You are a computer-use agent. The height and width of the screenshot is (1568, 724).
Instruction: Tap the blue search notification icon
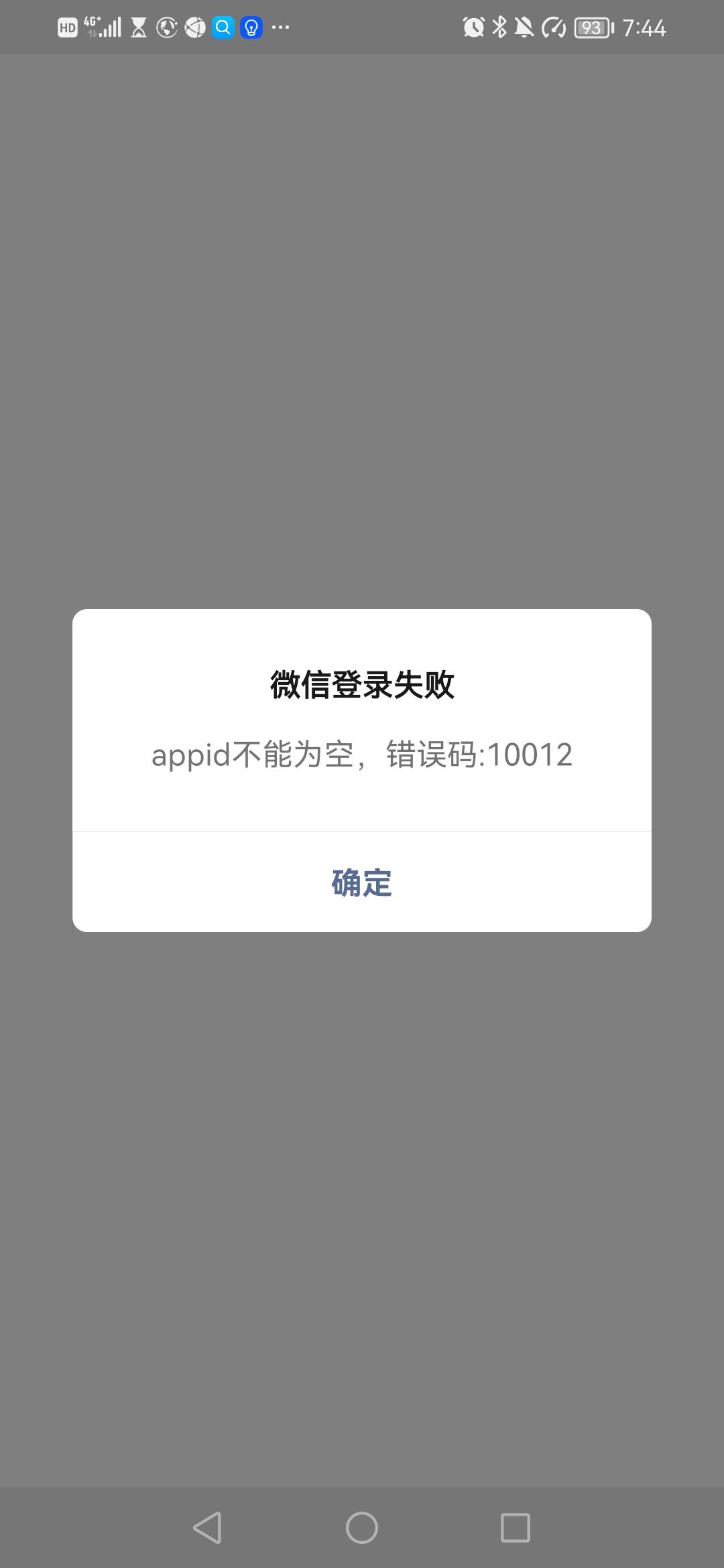pos(222,27)
